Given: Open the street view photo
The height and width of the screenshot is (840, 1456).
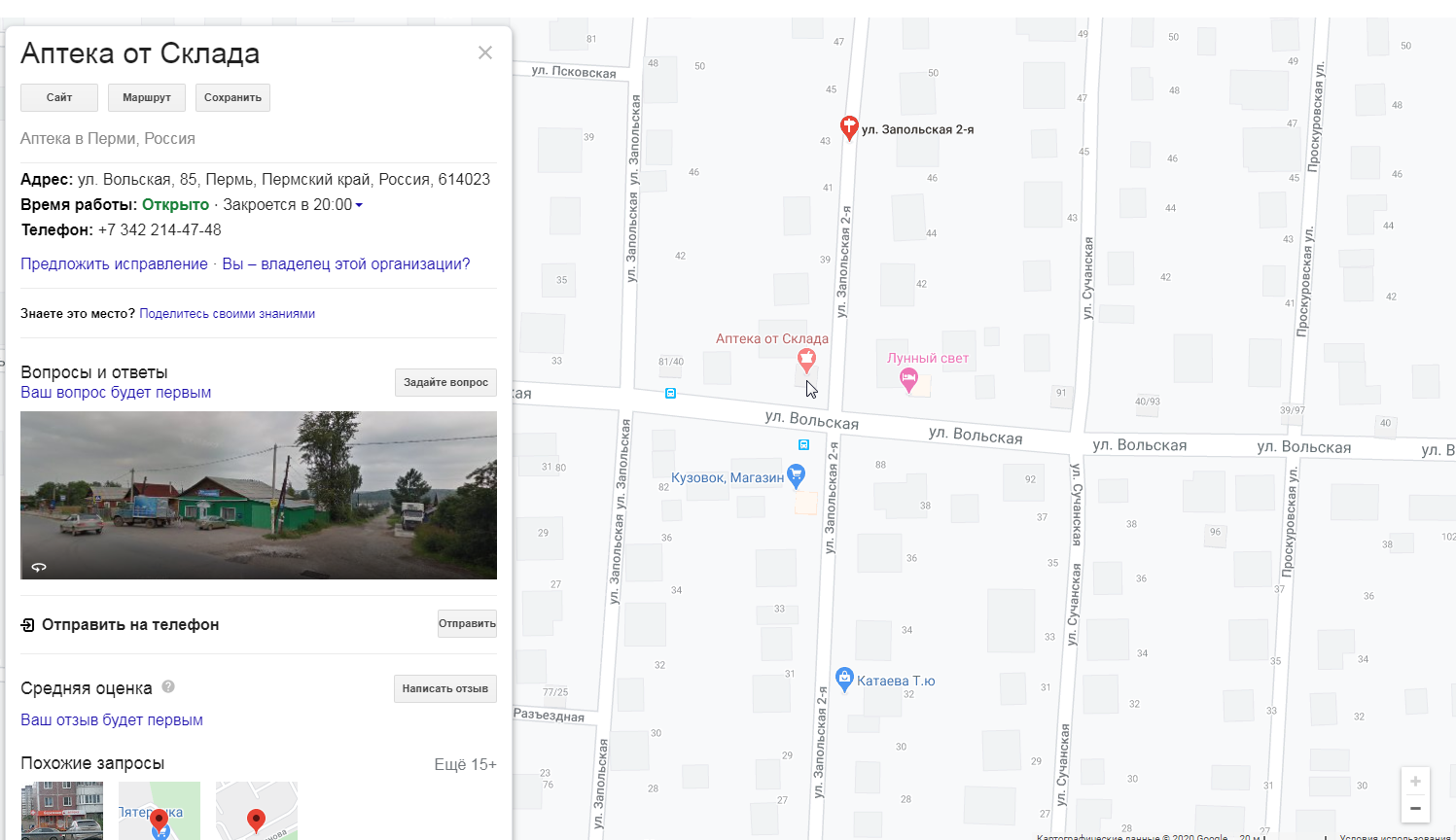Looking at the screenshot, I should point(259,495).
